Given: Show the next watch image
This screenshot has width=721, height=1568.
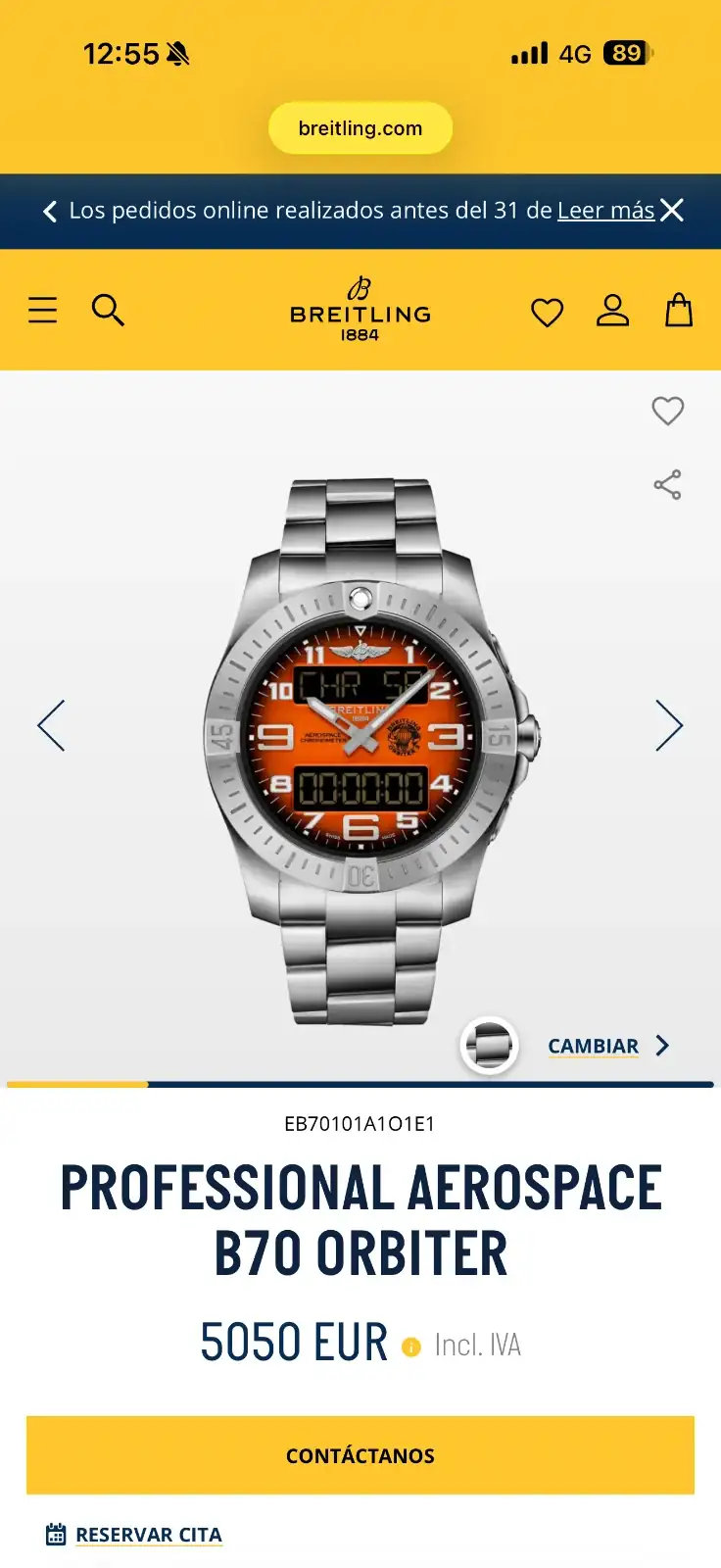Looking at the screenshot, I should [x=669, y=726].
